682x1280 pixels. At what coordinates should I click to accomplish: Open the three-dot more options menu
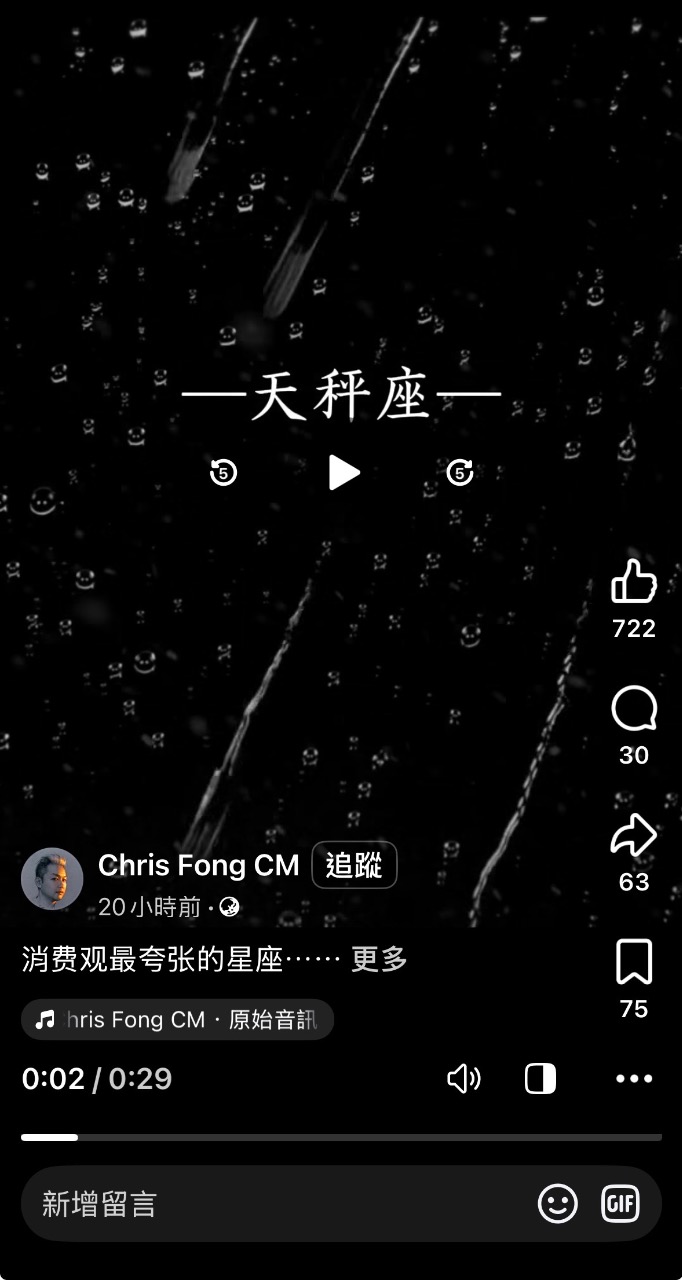(x=634, y=1079)
